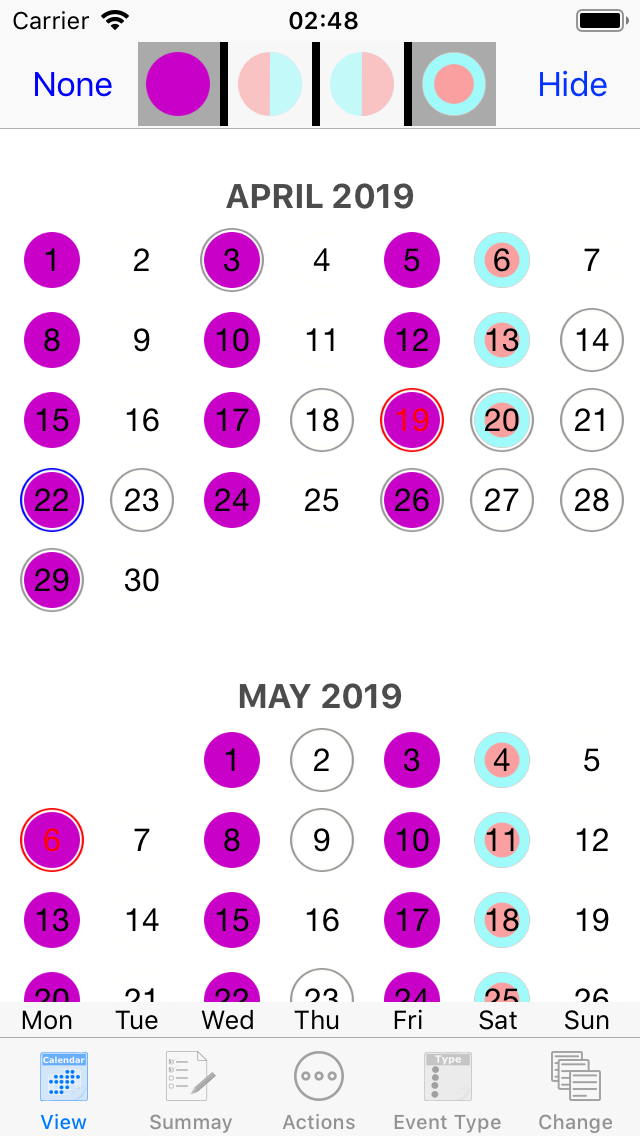The image size is (640, 1136).
Task: Tap the Hide button
Action: [x=572, y=85]
